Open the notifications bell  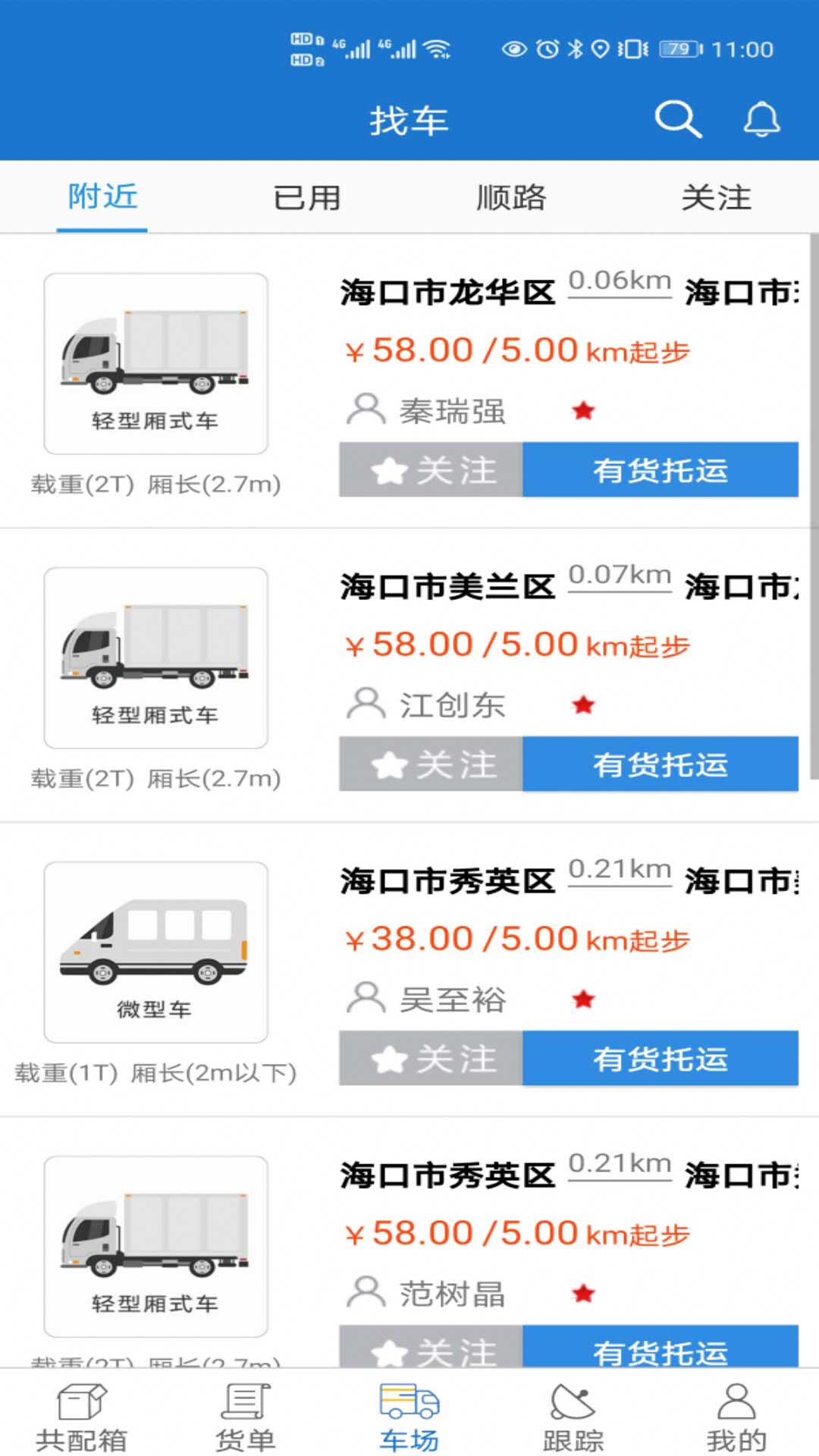(x=761, y=120)
